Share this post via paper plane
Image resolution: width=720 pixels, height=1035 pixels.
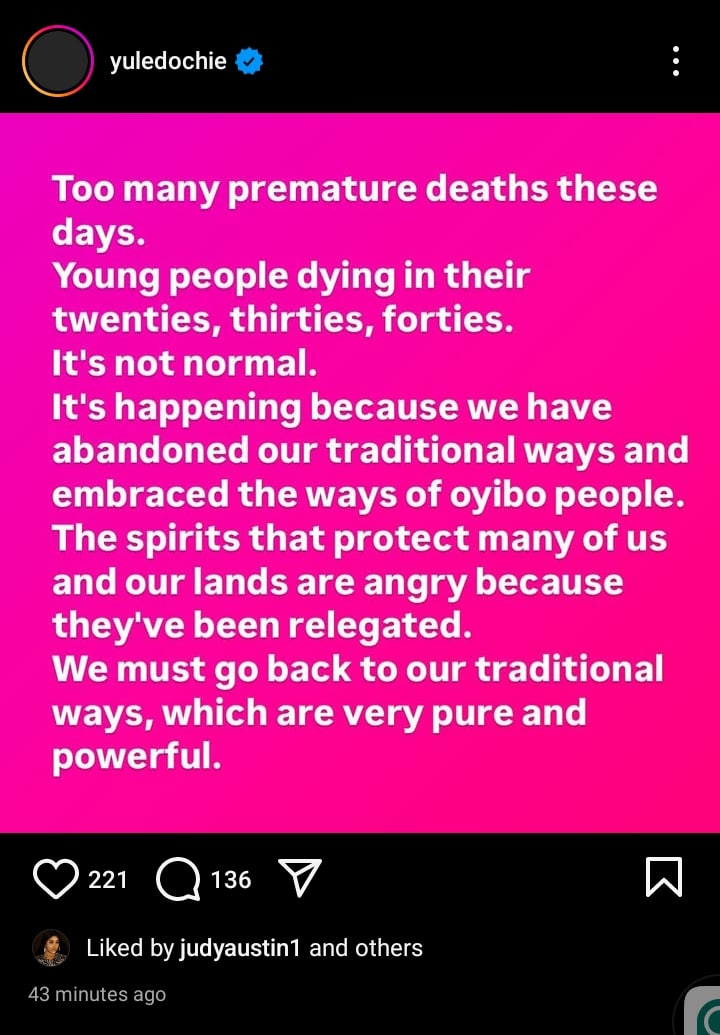point(299,879)
